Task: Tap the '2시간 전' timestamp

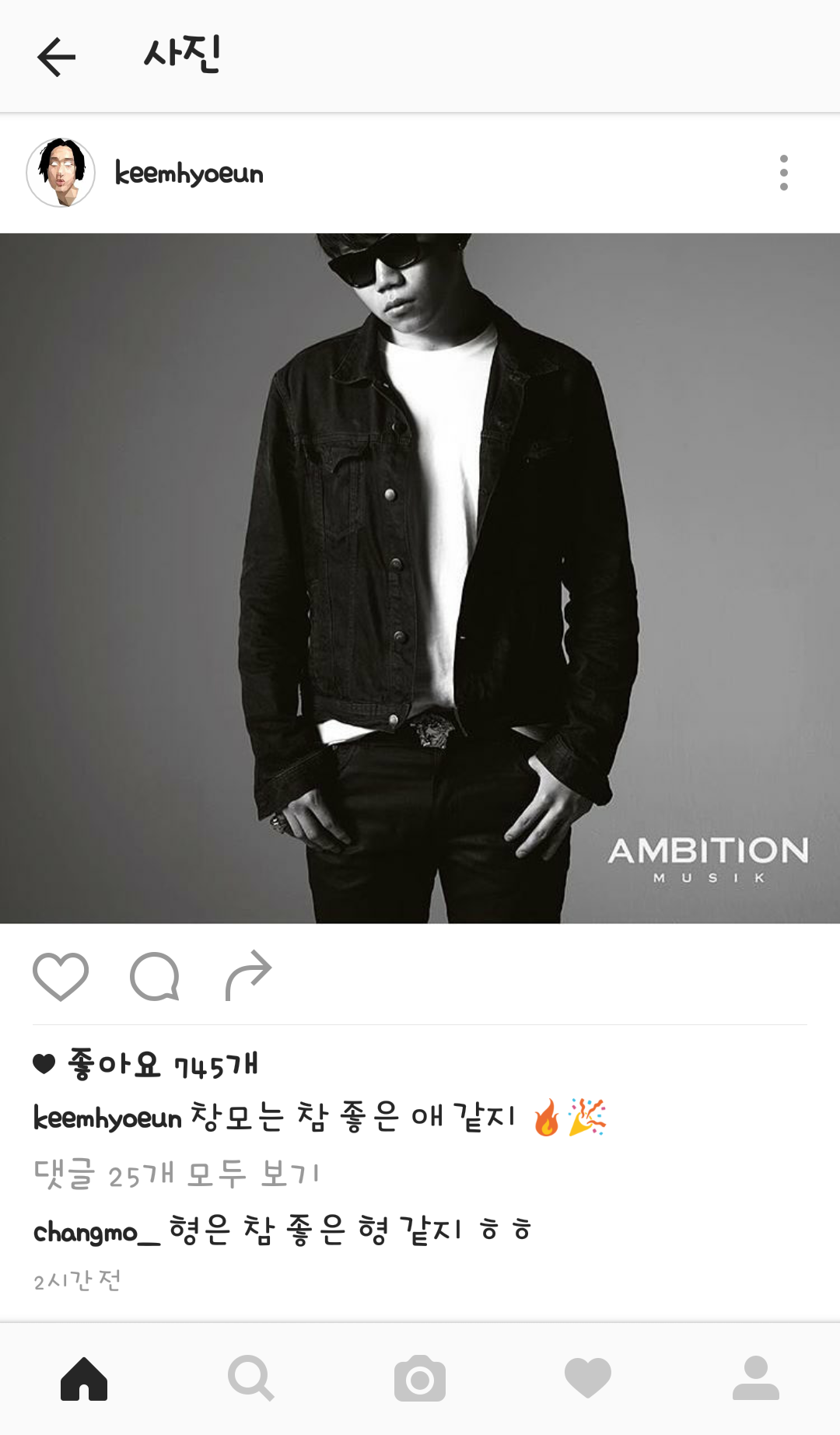Action: (78, 1281)
